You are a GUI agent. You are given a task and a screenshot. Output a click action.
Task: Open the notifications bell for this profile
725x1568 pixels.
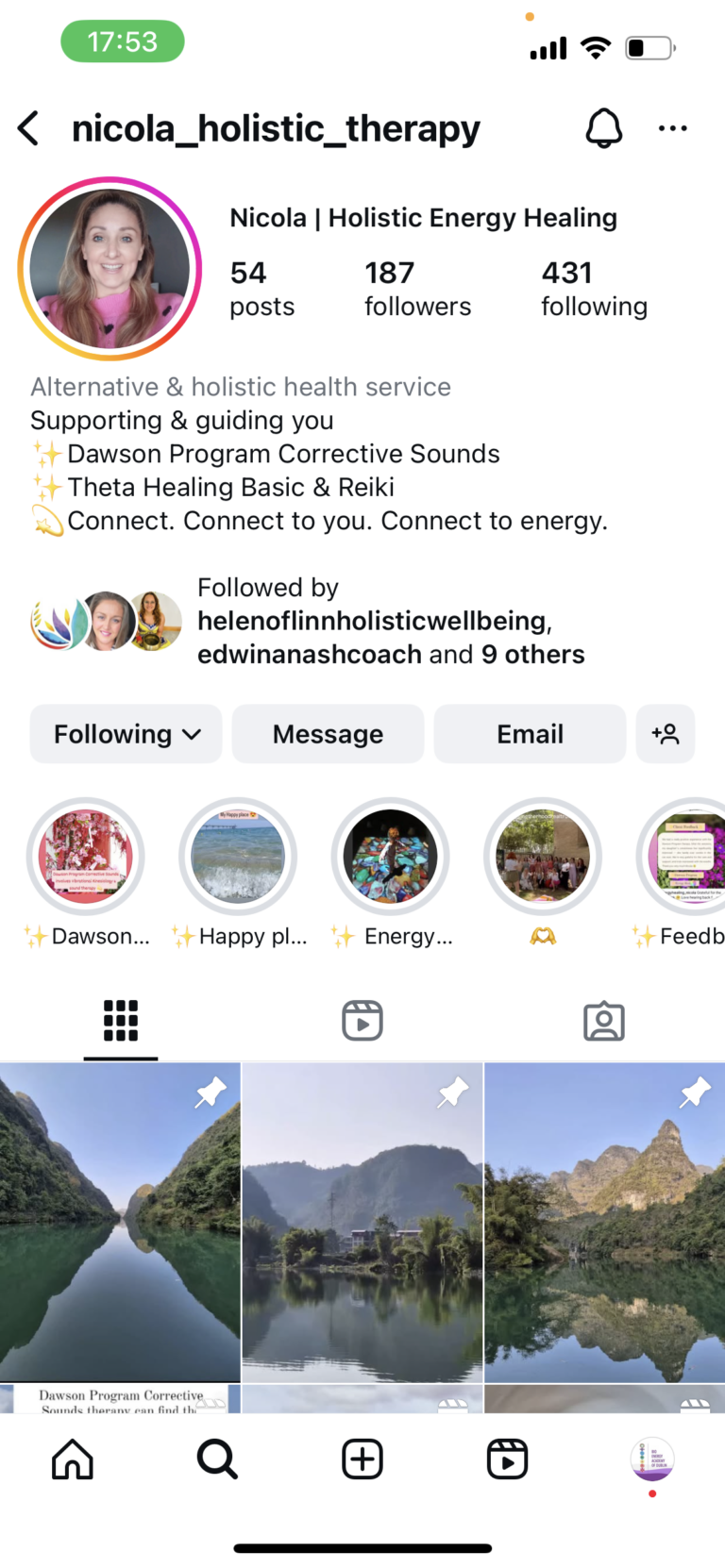[x=604, y=128]
